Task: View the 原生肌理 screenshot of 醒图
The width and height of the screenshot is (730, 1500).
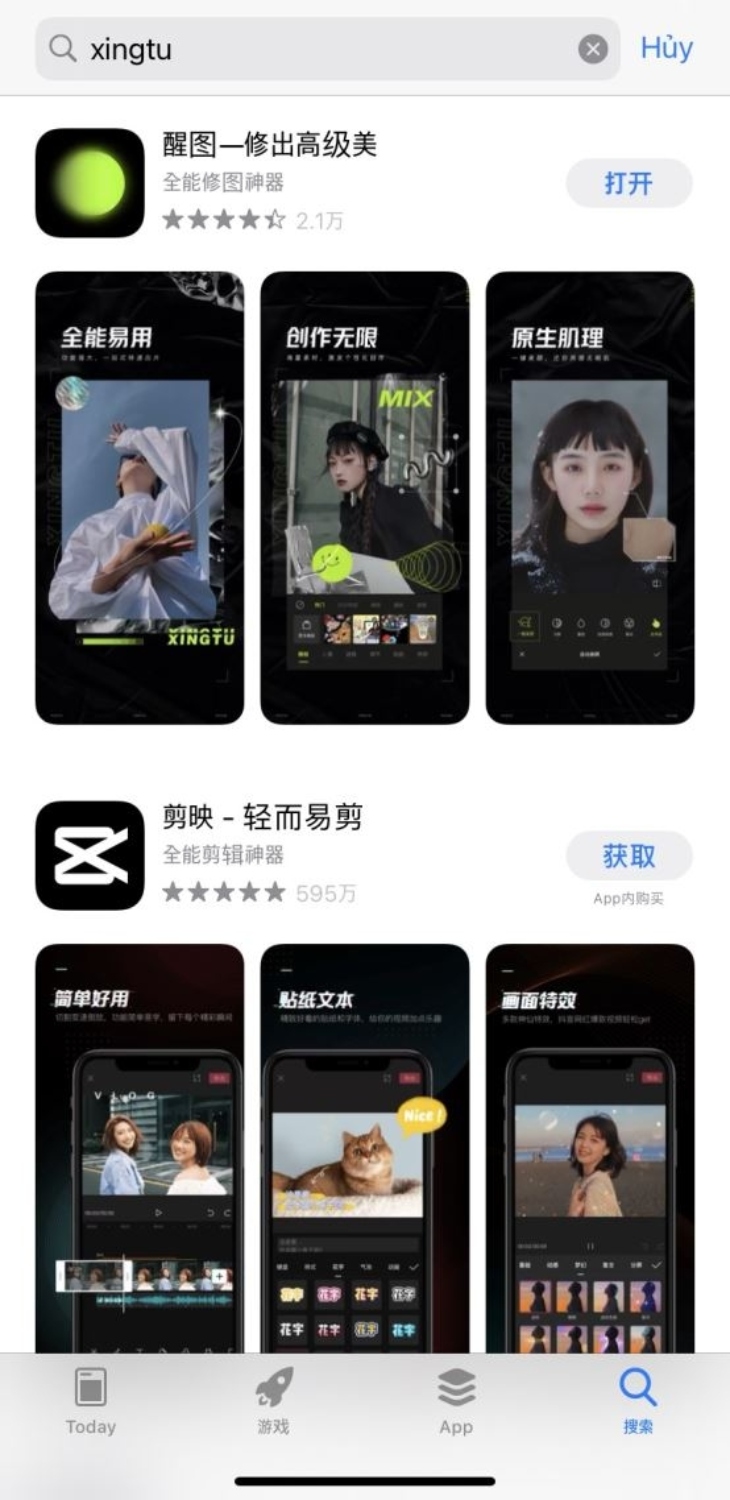Action: [590, 498]
